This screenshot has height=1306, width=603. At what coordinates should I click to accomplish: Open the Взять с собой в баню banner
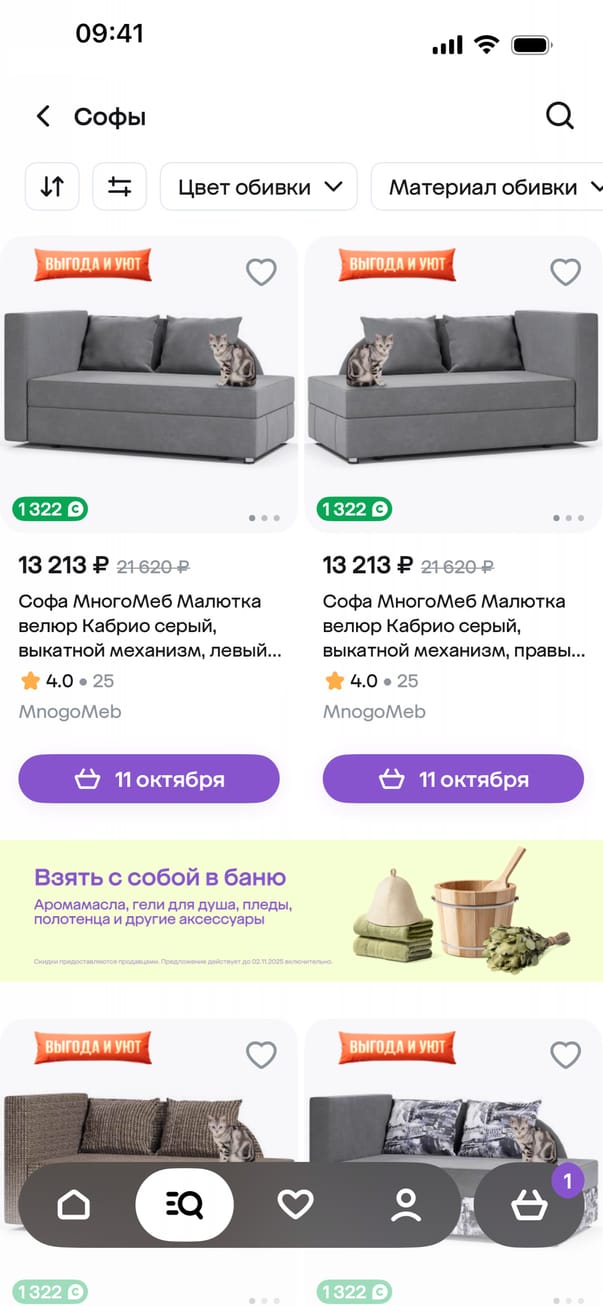tap(301, 910)
